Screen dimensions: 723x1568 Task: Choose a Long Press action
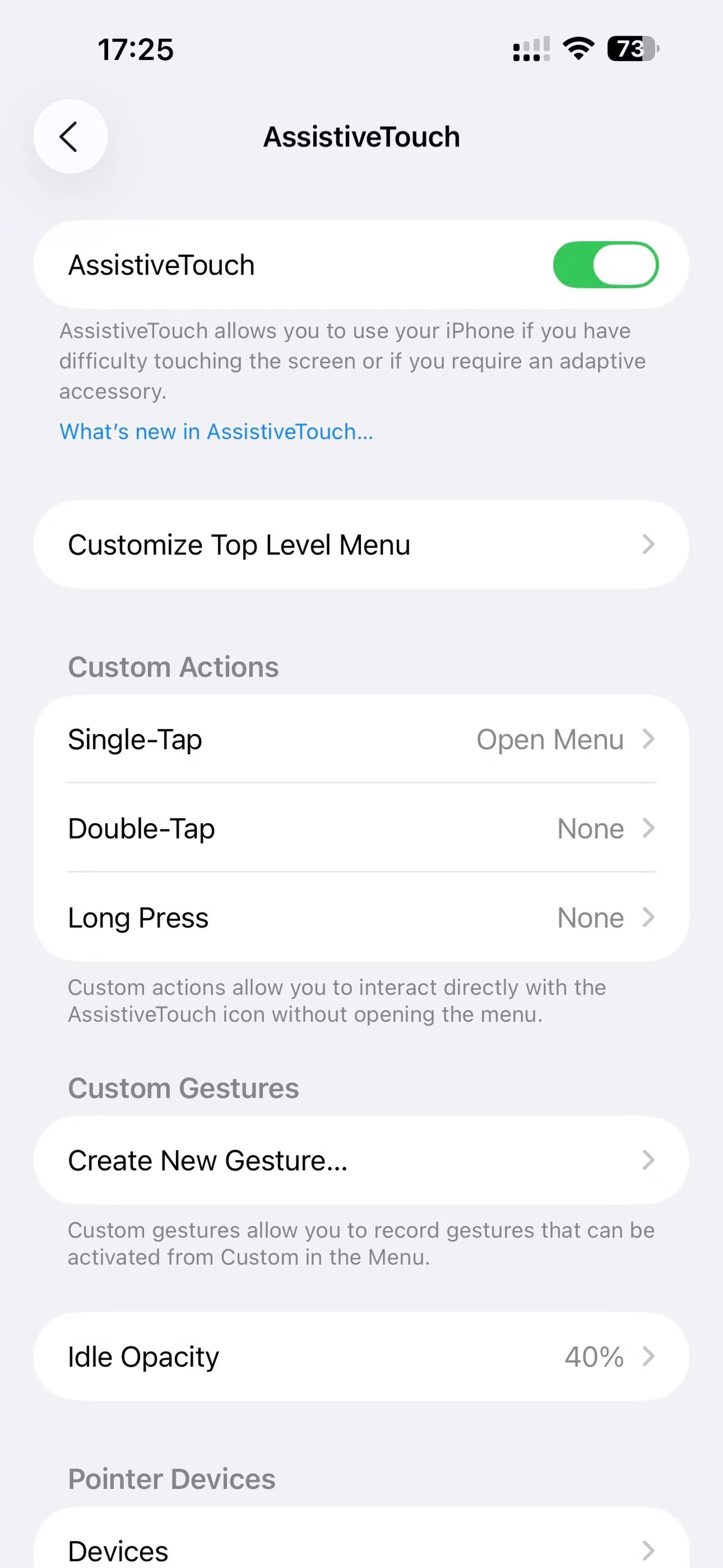pos(361,917)
